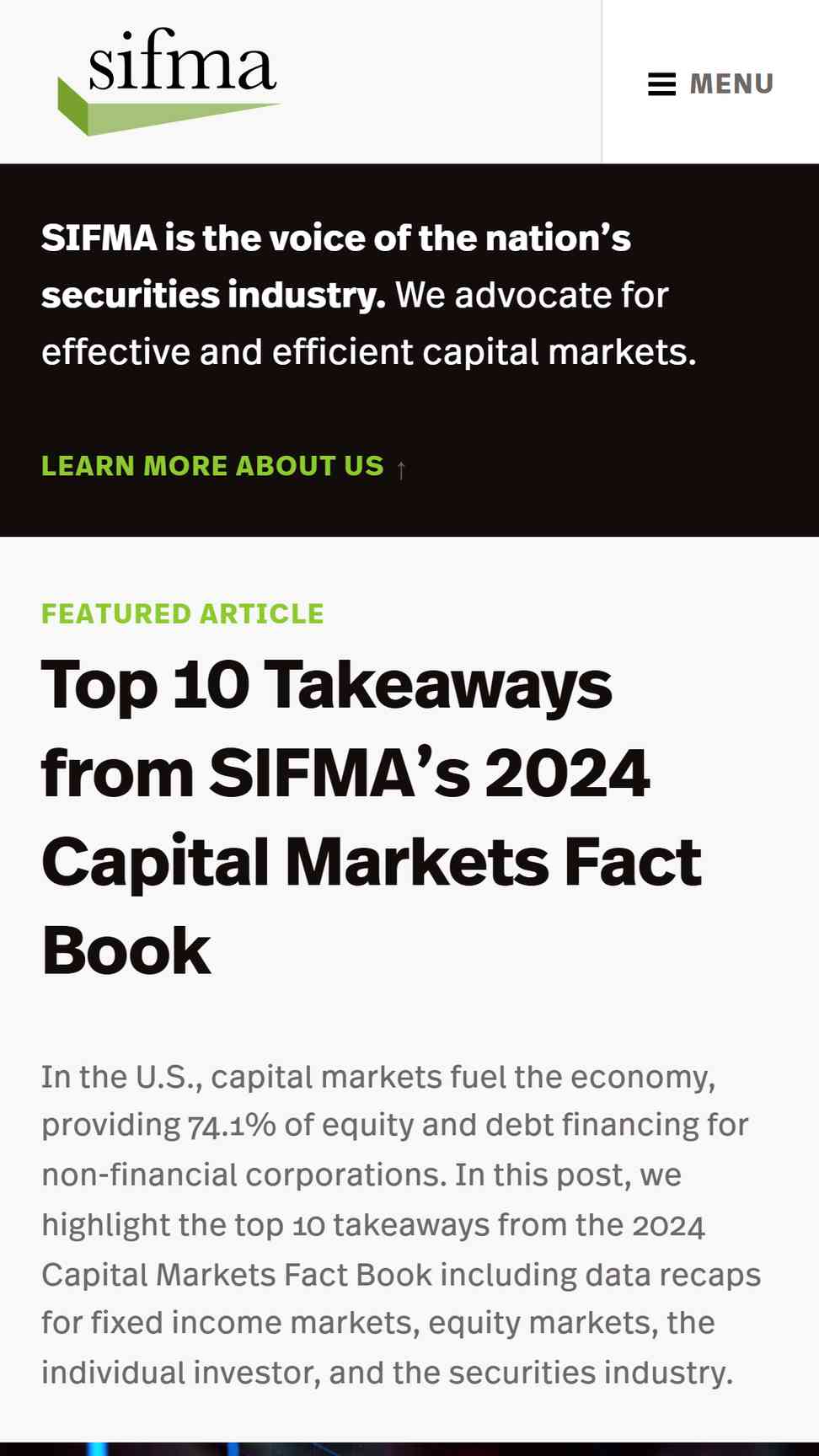
Task: Open the MENU hamburger button
Action: pyautogui.click(x=710, y=83)
